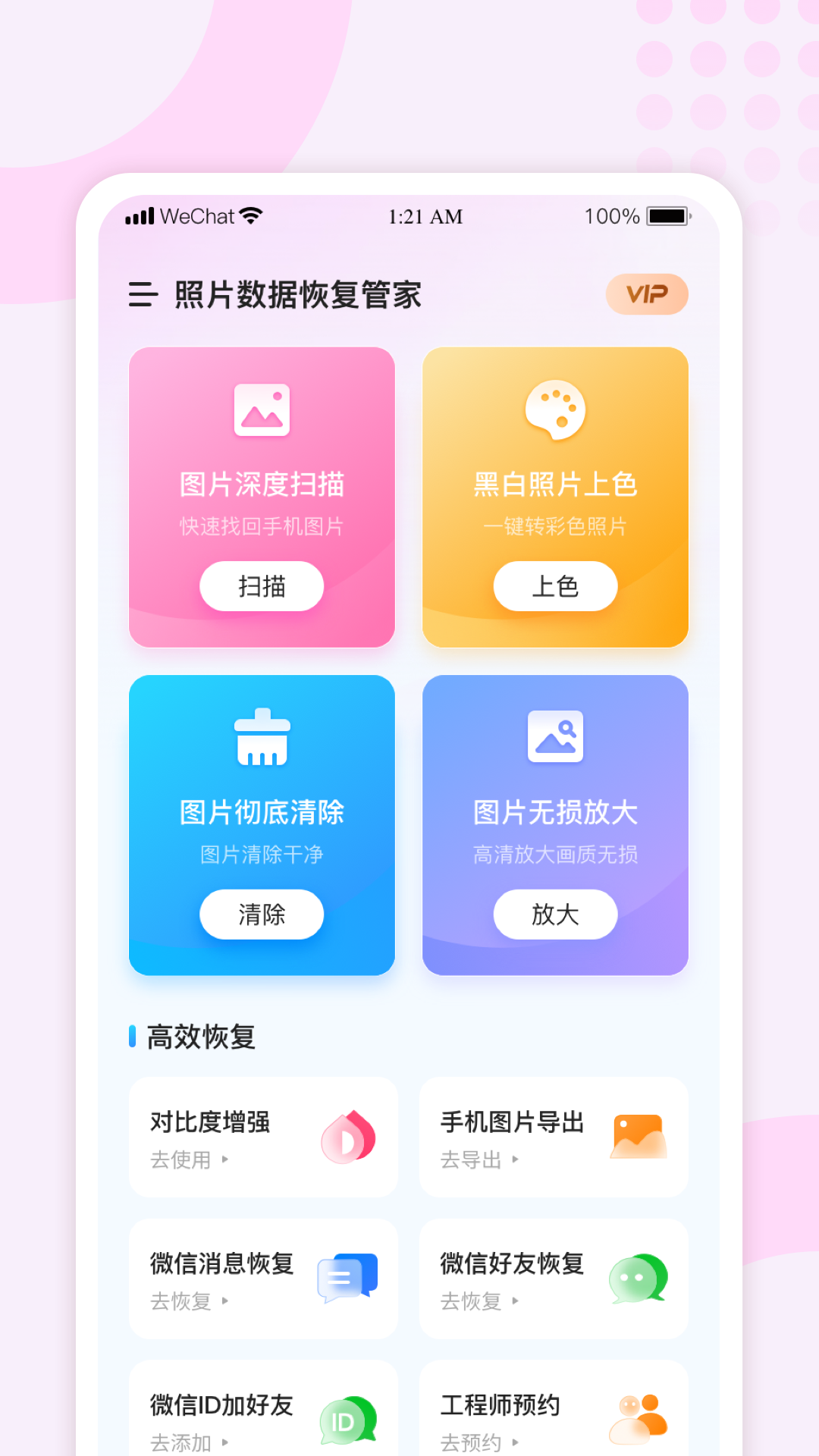
Task: Click the image deep scan picture icon
Action: click(262, 409)
